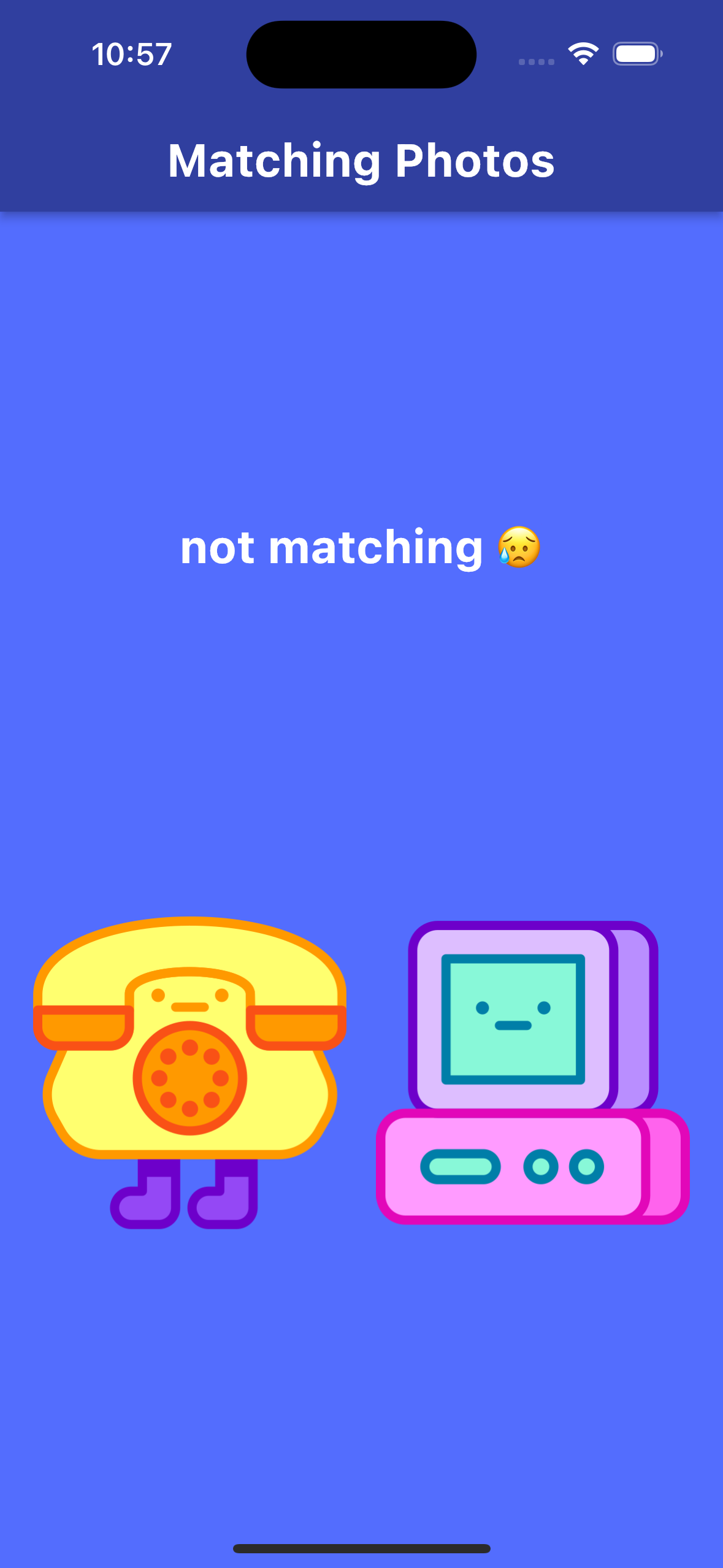Tap the Dynamic Island at the top
The image size is (723, 1568).
(x=361, y=54)
